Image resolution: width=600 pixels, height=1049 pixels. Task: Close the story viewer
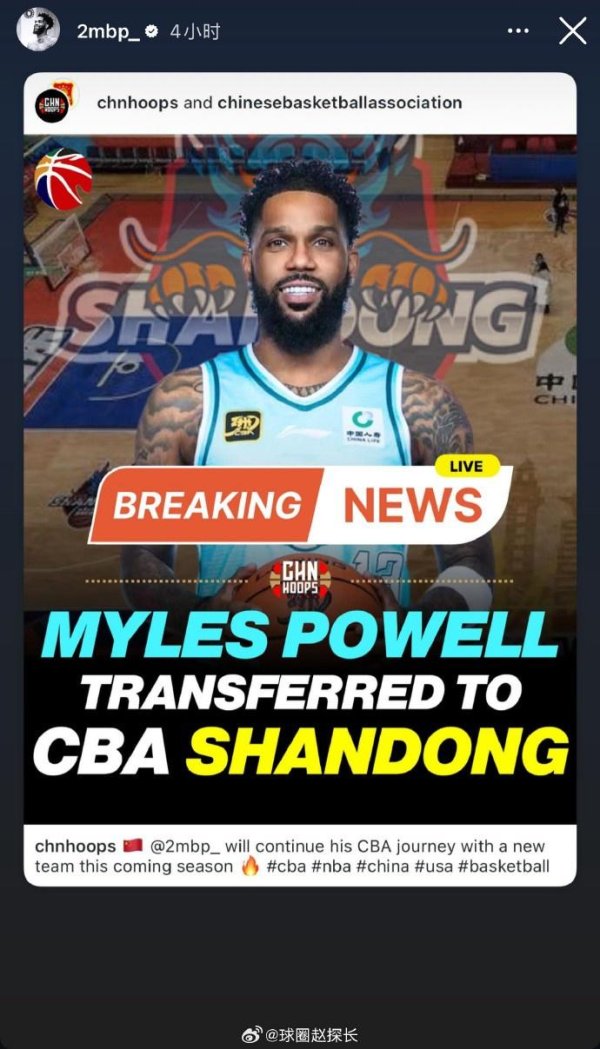click(572, 31)
